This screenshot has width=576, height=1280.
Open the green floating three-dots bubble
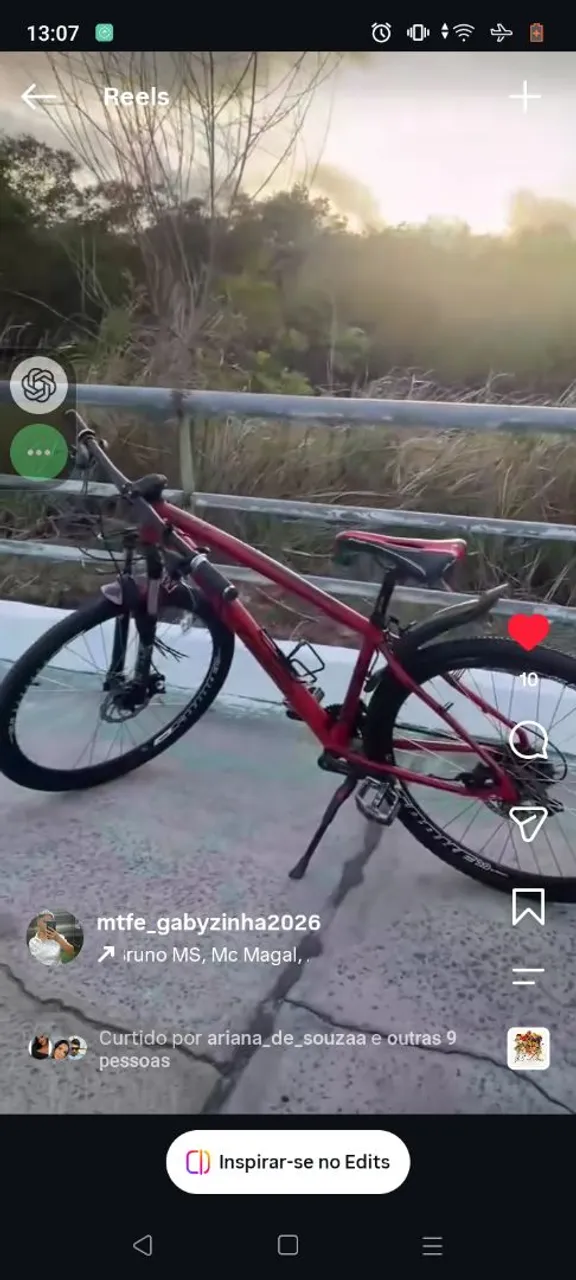(x=39, y=452)
